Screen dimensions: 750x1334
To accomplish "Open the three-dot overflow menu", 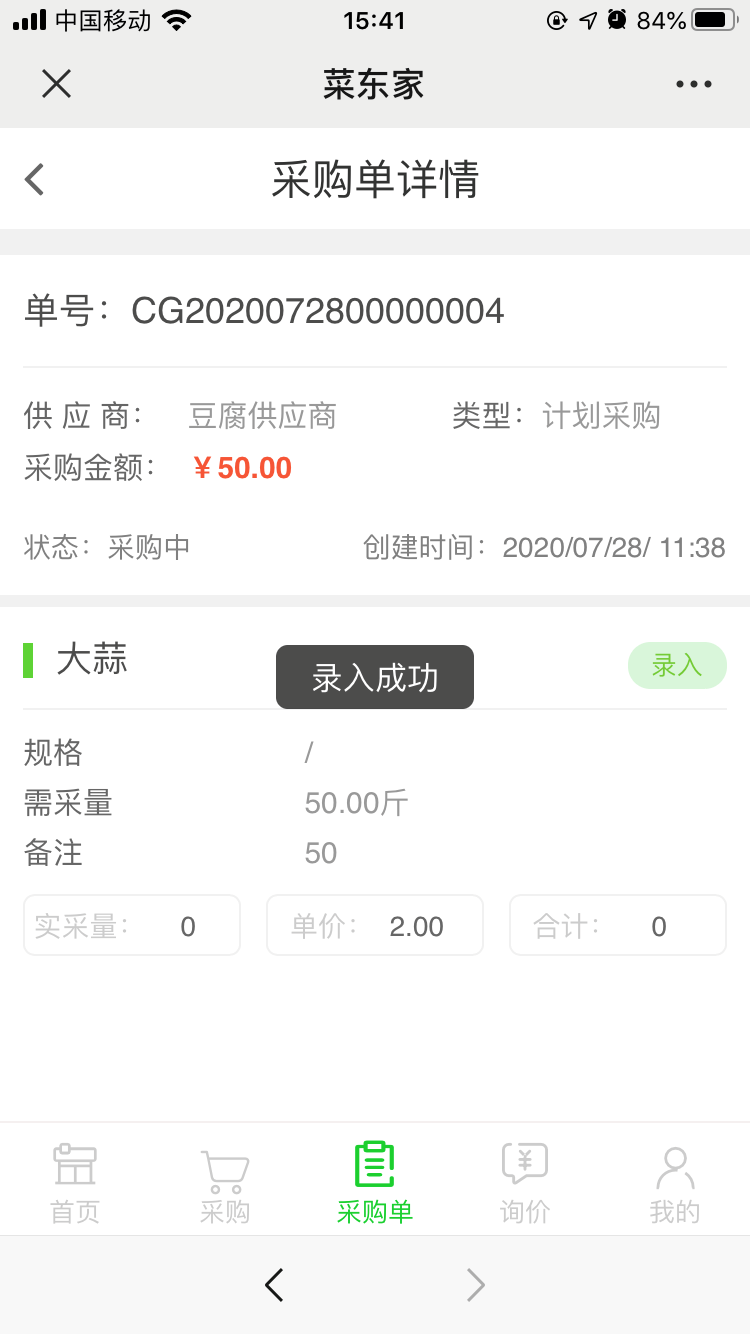I will pyautogui.click(x=693, y=84).
